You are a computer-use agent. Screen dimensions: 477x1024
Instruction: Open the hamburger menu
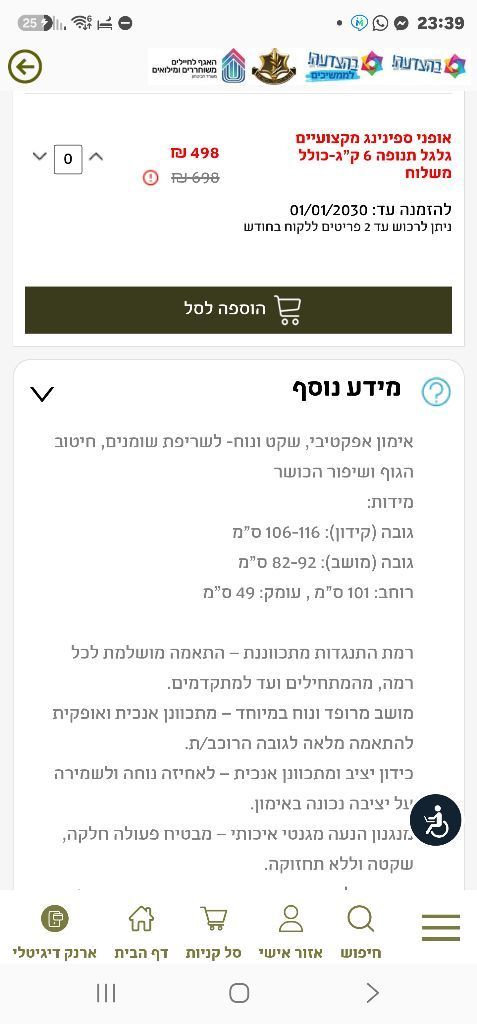coord(440,927)
